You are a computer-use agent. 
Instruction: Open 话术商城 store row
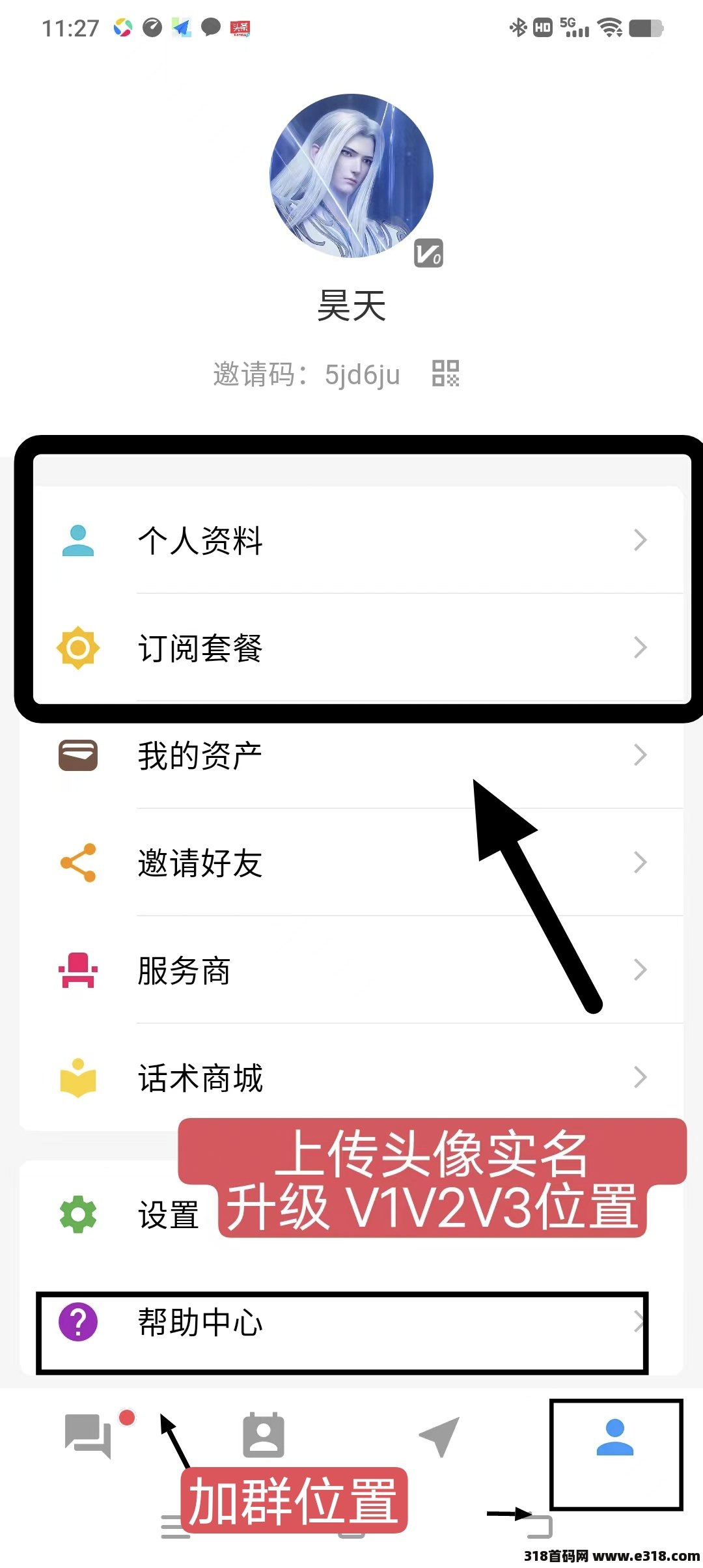351,1078
